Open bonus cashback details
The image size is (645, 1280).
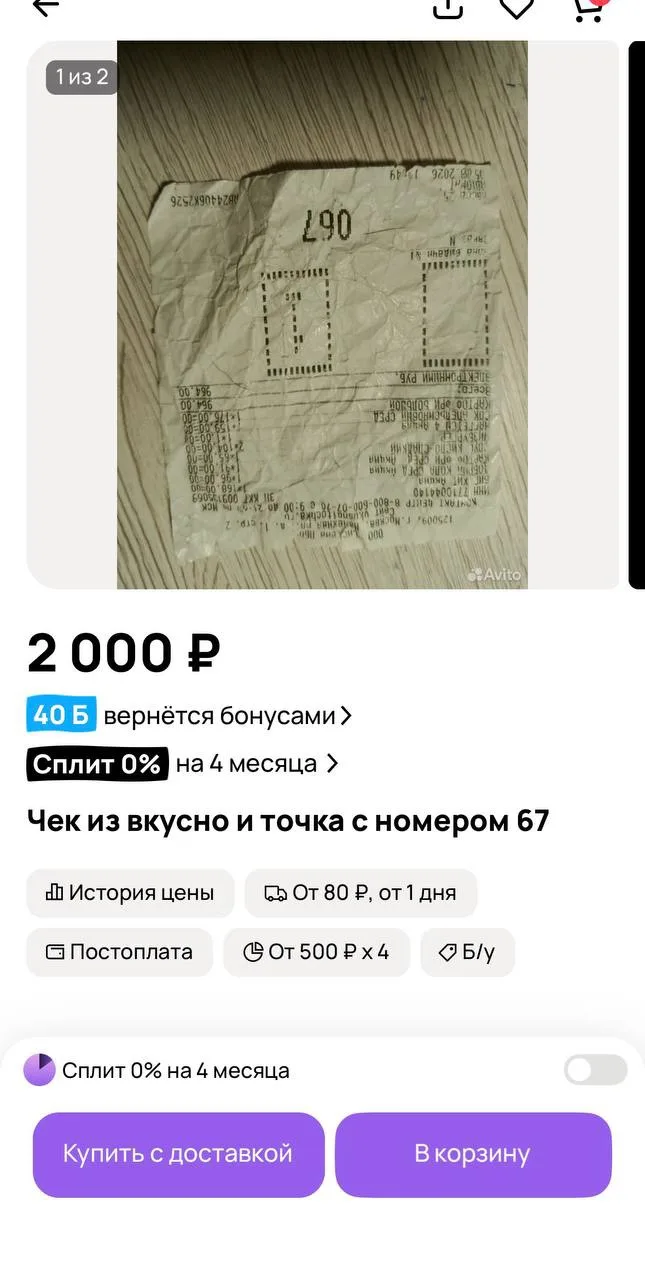[189, 716]
